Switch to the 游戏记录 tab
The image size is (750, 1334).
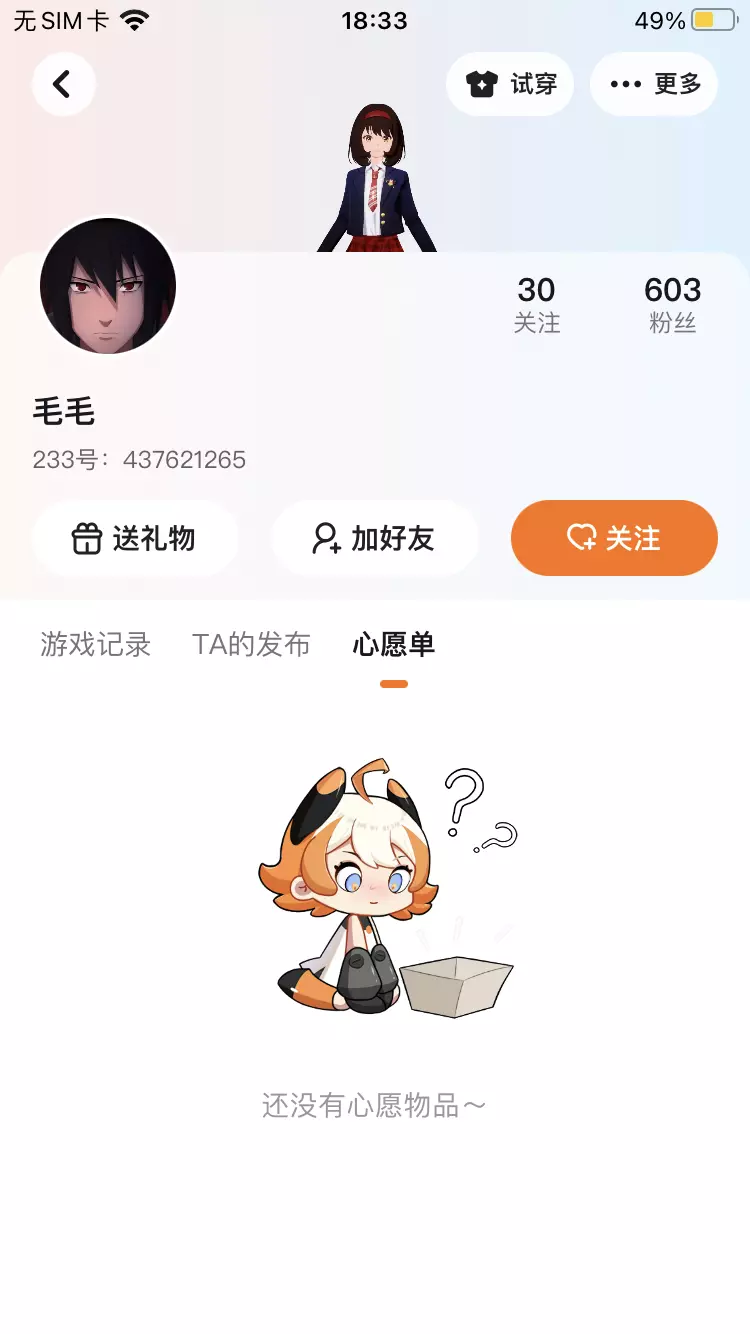pos(95,644)
